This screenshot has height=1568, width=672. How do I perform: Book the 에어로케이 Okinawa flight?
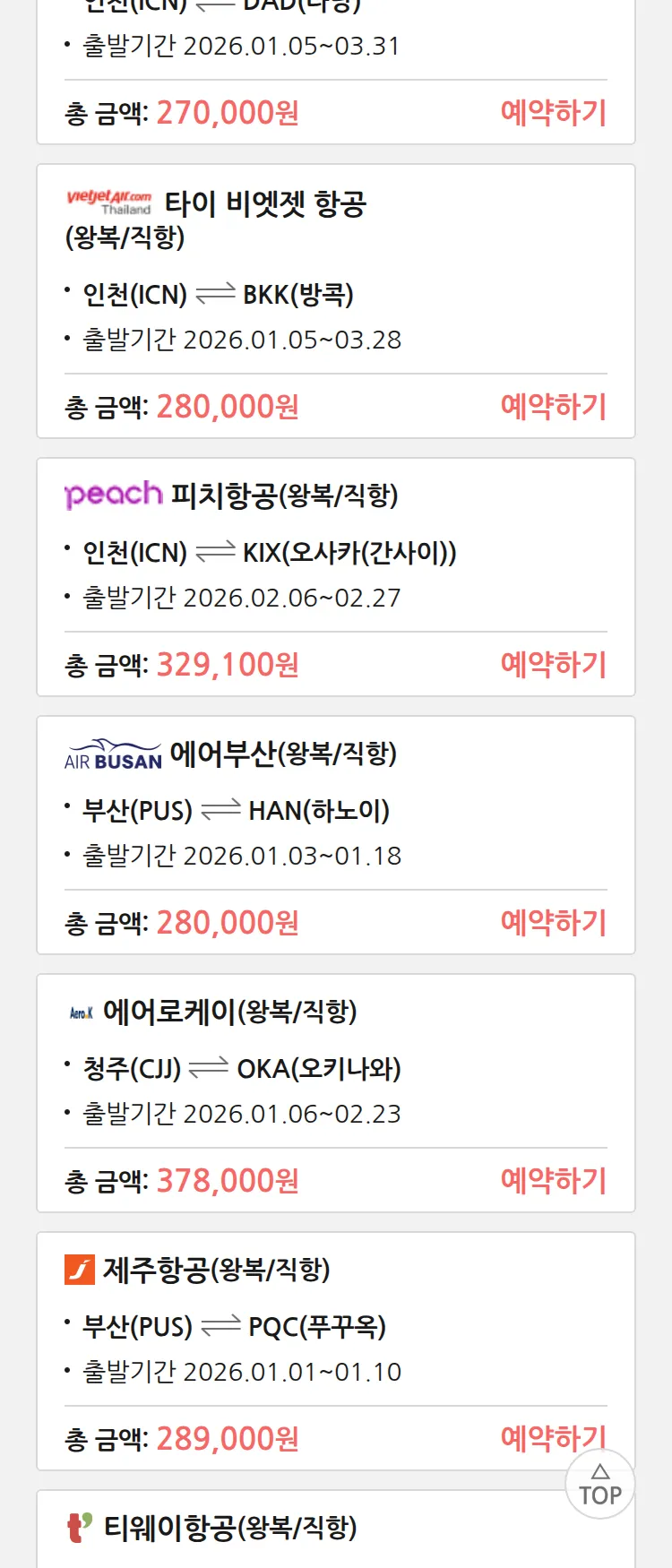(553, 1181)
